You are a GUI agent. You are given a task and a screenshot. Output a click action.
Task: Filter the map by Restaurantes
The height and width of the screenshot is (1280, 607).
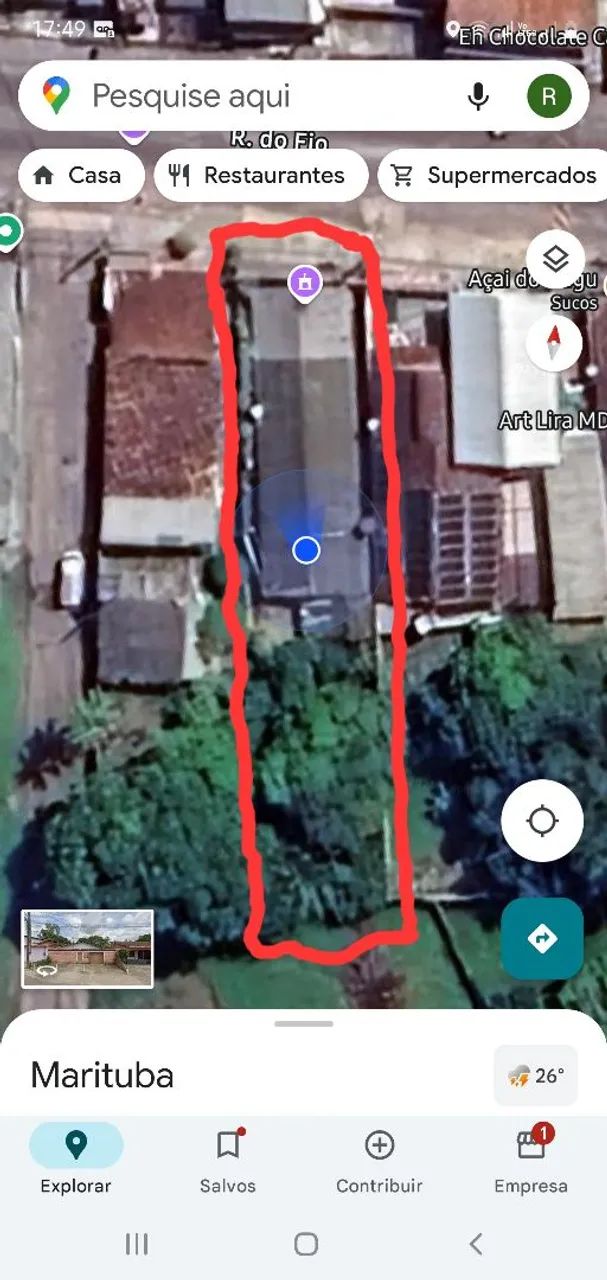pos(259,176)
